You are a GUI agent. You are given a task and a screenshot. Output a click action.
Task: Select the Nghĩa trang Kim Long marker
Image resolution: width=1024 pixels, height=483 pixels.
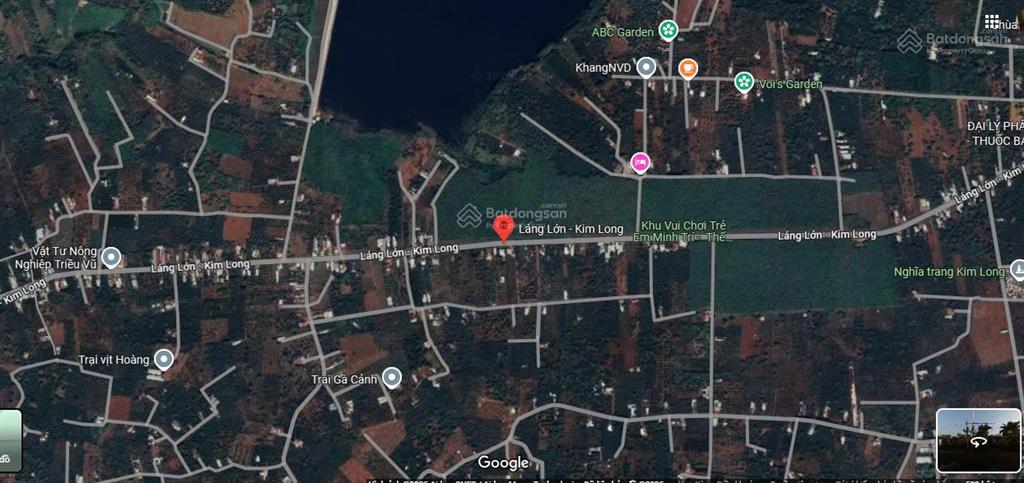(x=1017, y=269)
